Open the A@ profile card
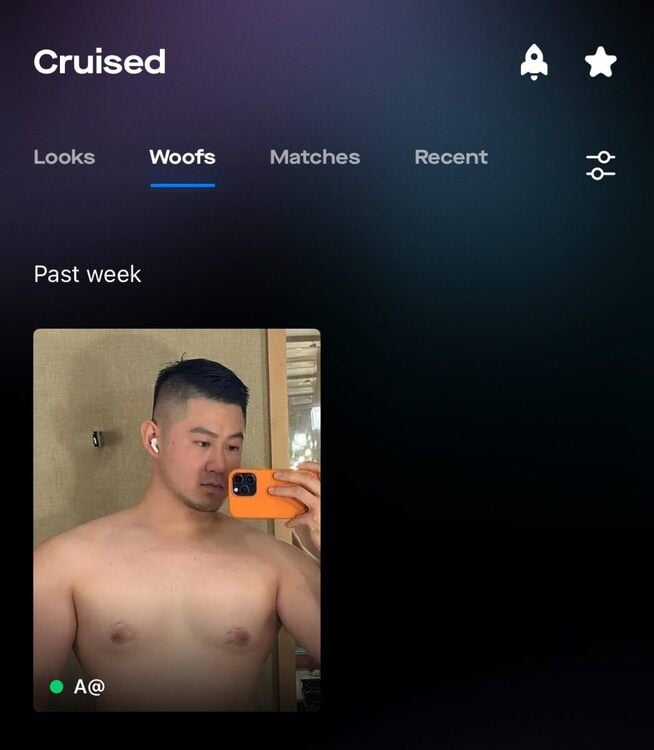The image size is (654, 750). coord(177,520)
